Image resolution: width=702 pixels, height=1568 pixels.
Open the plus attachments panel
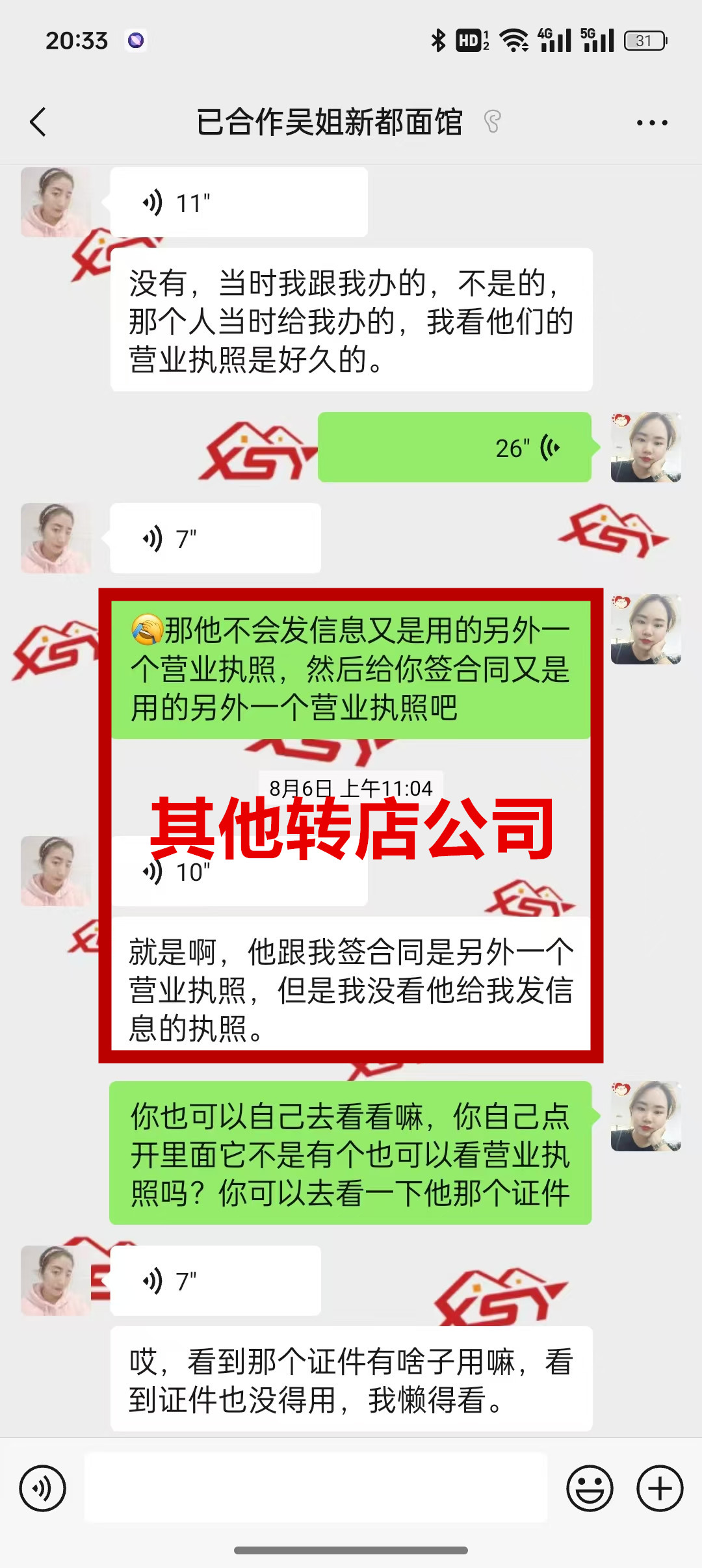pos(660,1488)
